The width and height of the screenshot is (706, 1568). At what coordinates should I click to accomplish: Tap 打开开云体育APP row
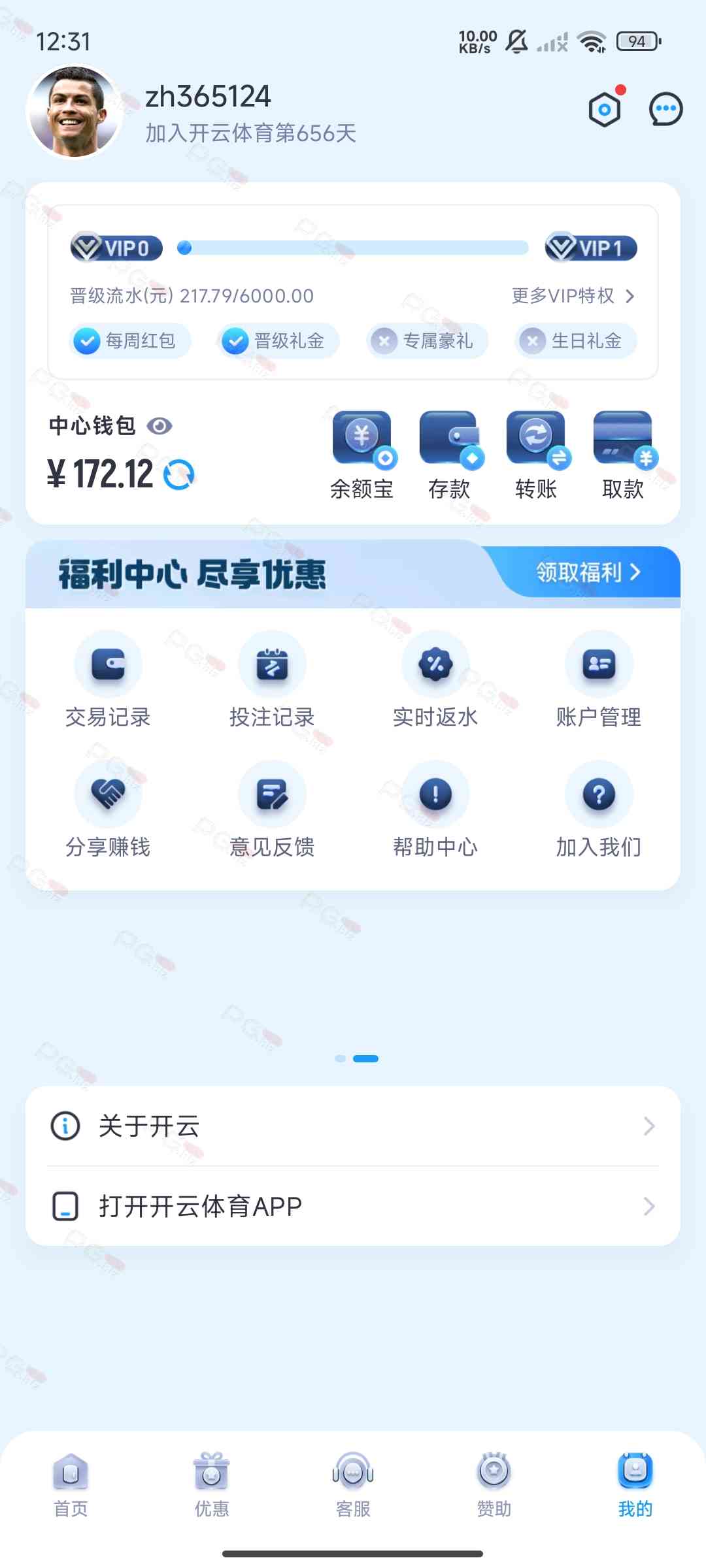[x=353, y=1206]
